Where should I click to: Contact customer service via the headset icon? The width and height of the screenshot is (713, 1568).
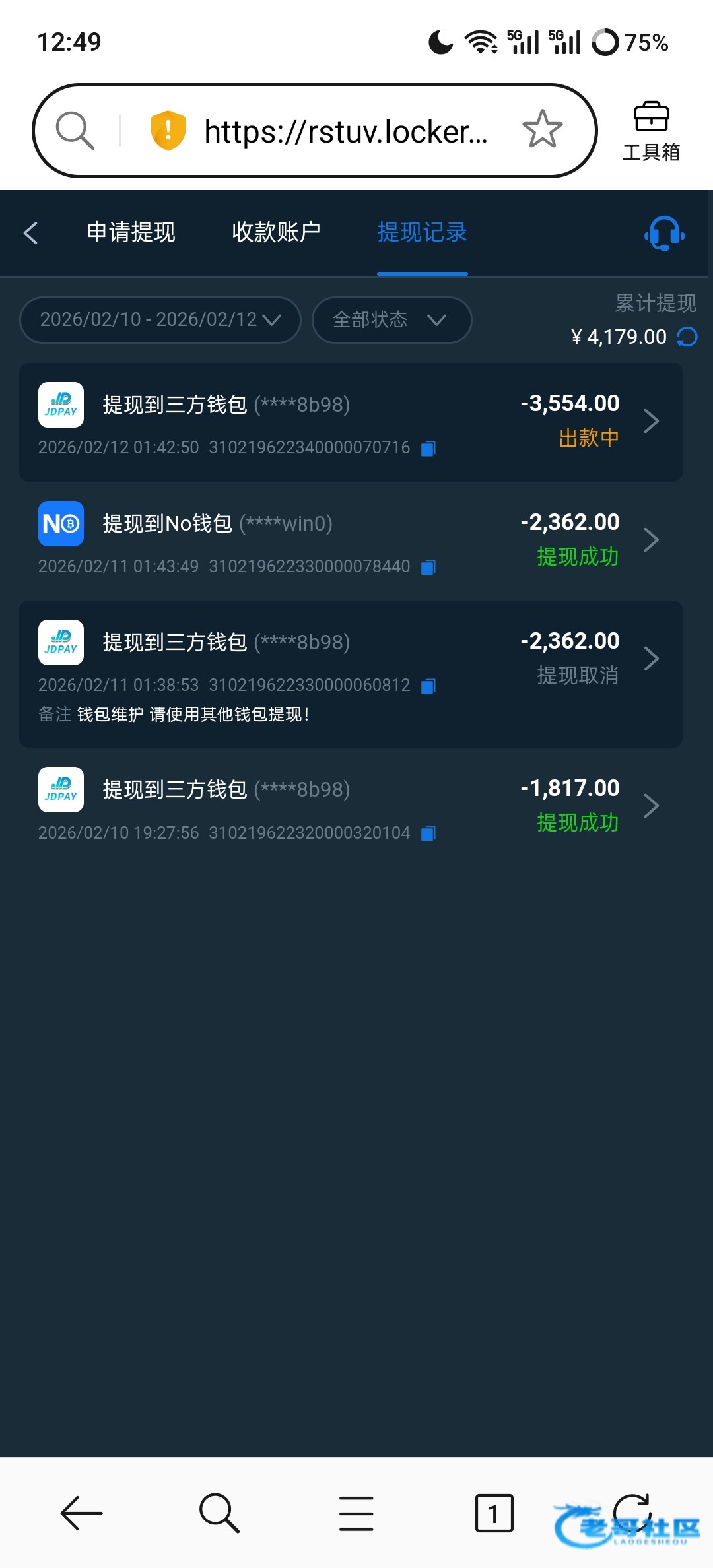coord(663,233)
